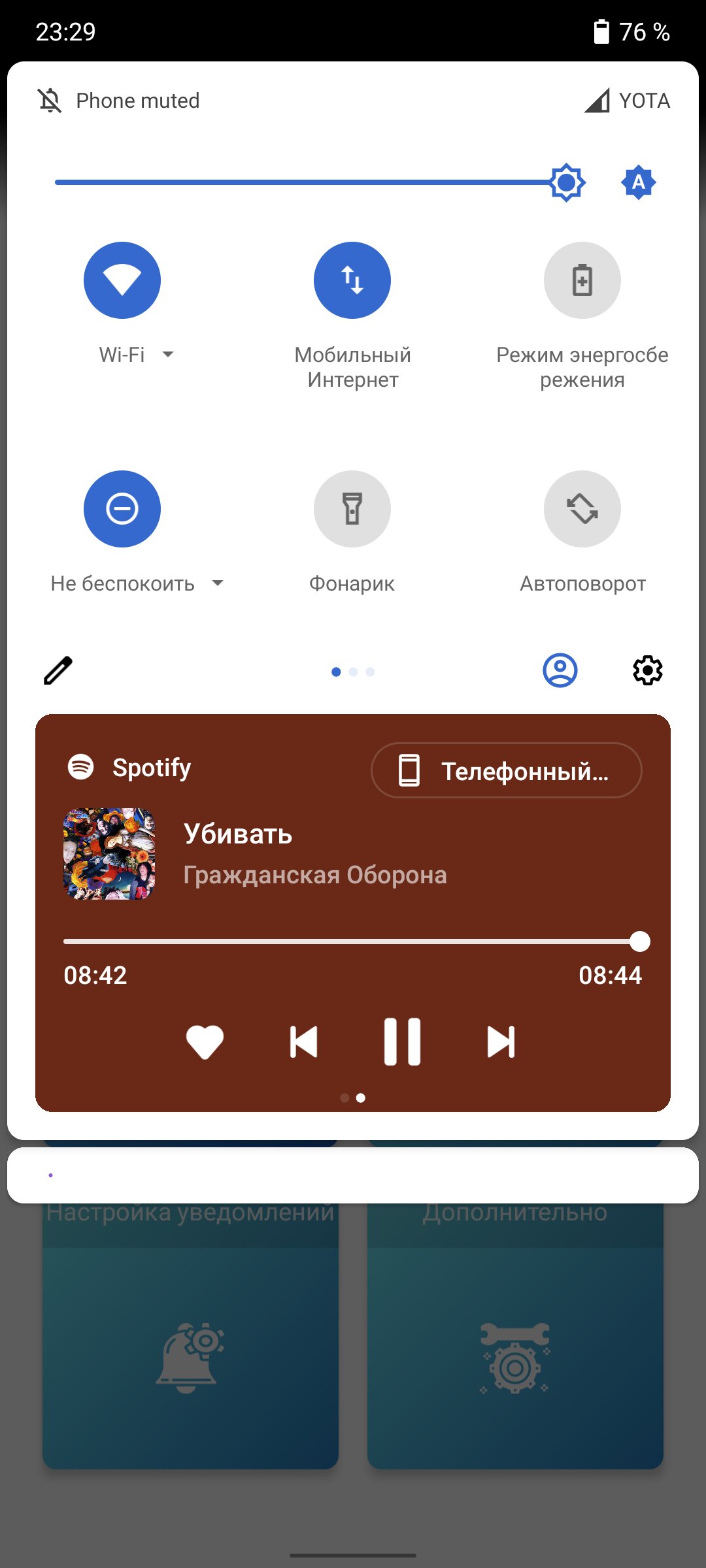This screenshot has height=1568, width=706.
Task: Enable Автоповорот screen rotation
Action: pos(582,509)
